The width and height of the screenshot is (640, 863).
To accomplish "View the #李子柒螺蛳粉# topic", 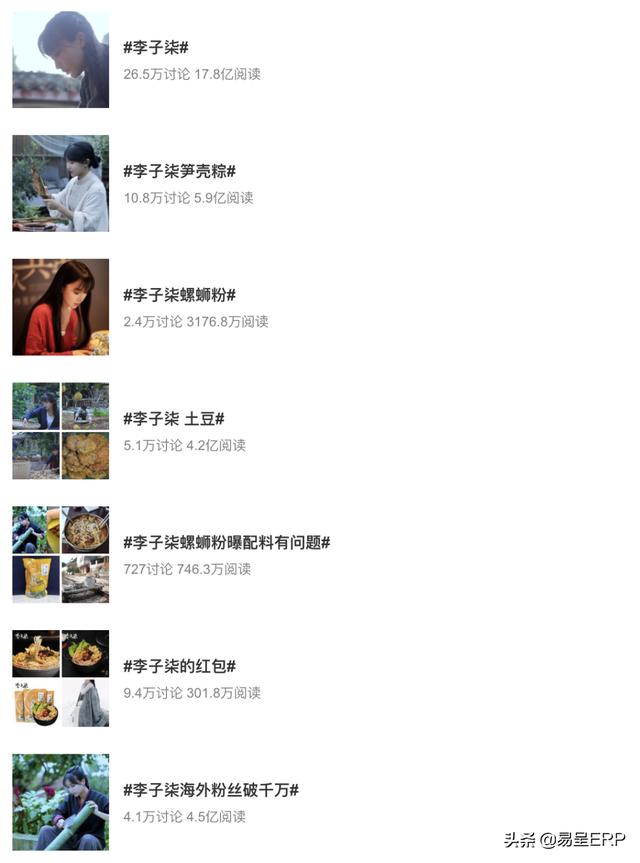I will click(179, 296).
